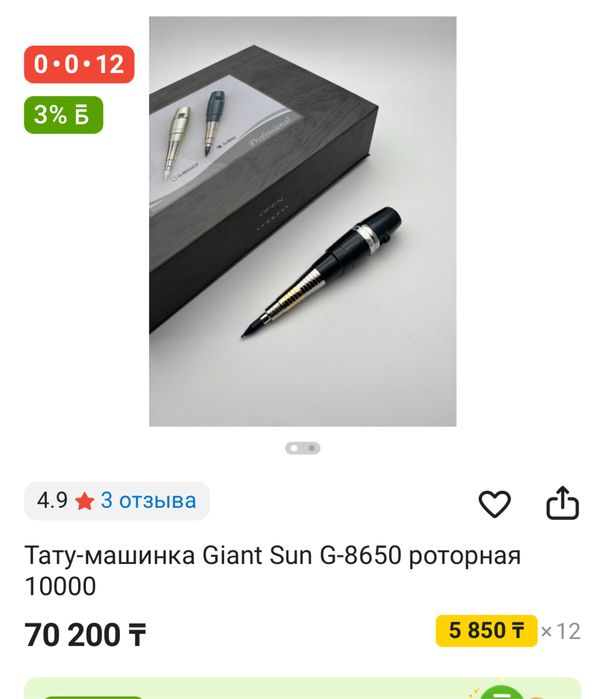Open the 3 отзыва reviews
The image size is (606, 699).
point(148,501)
